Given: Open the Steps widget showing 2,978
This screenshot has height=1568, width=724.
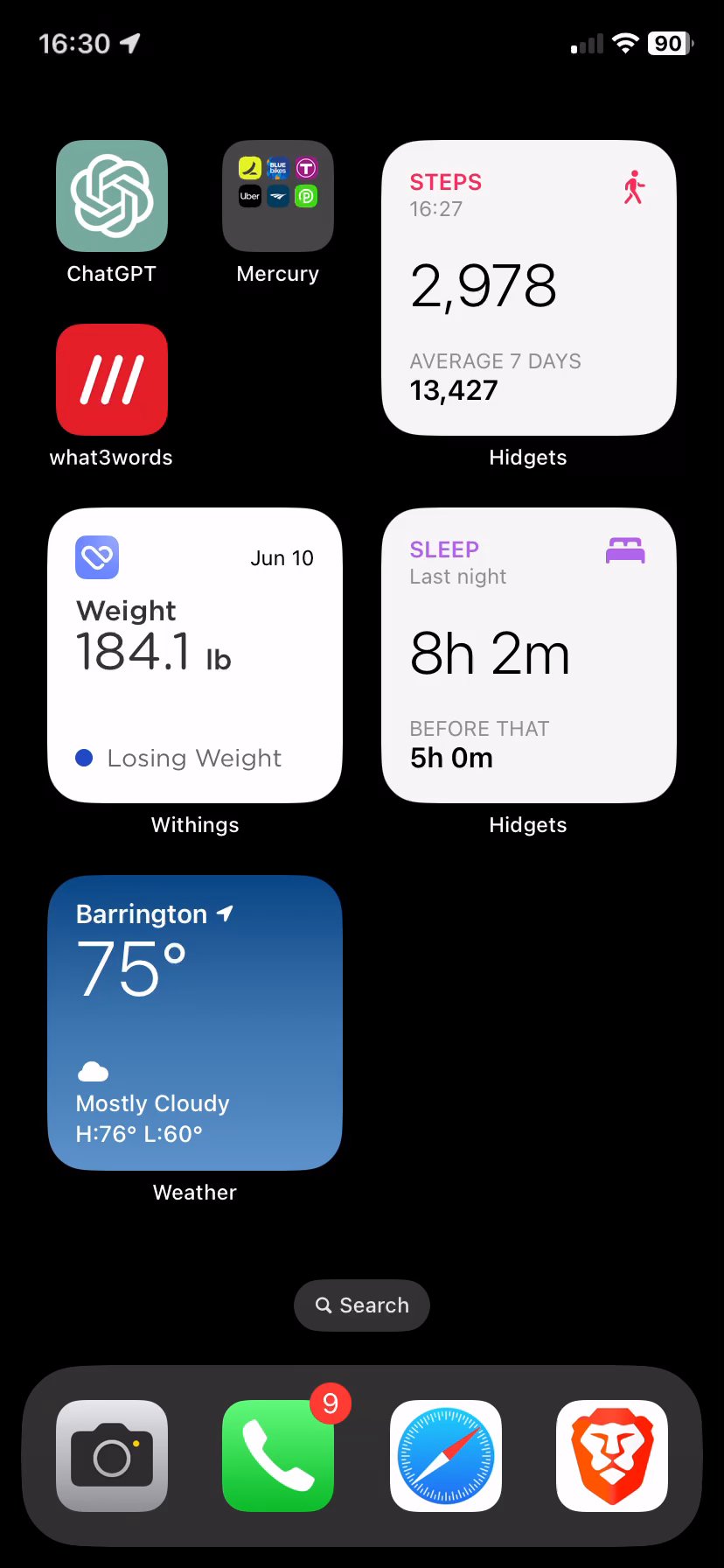Looking at the screenshot, I should [528, 287].
